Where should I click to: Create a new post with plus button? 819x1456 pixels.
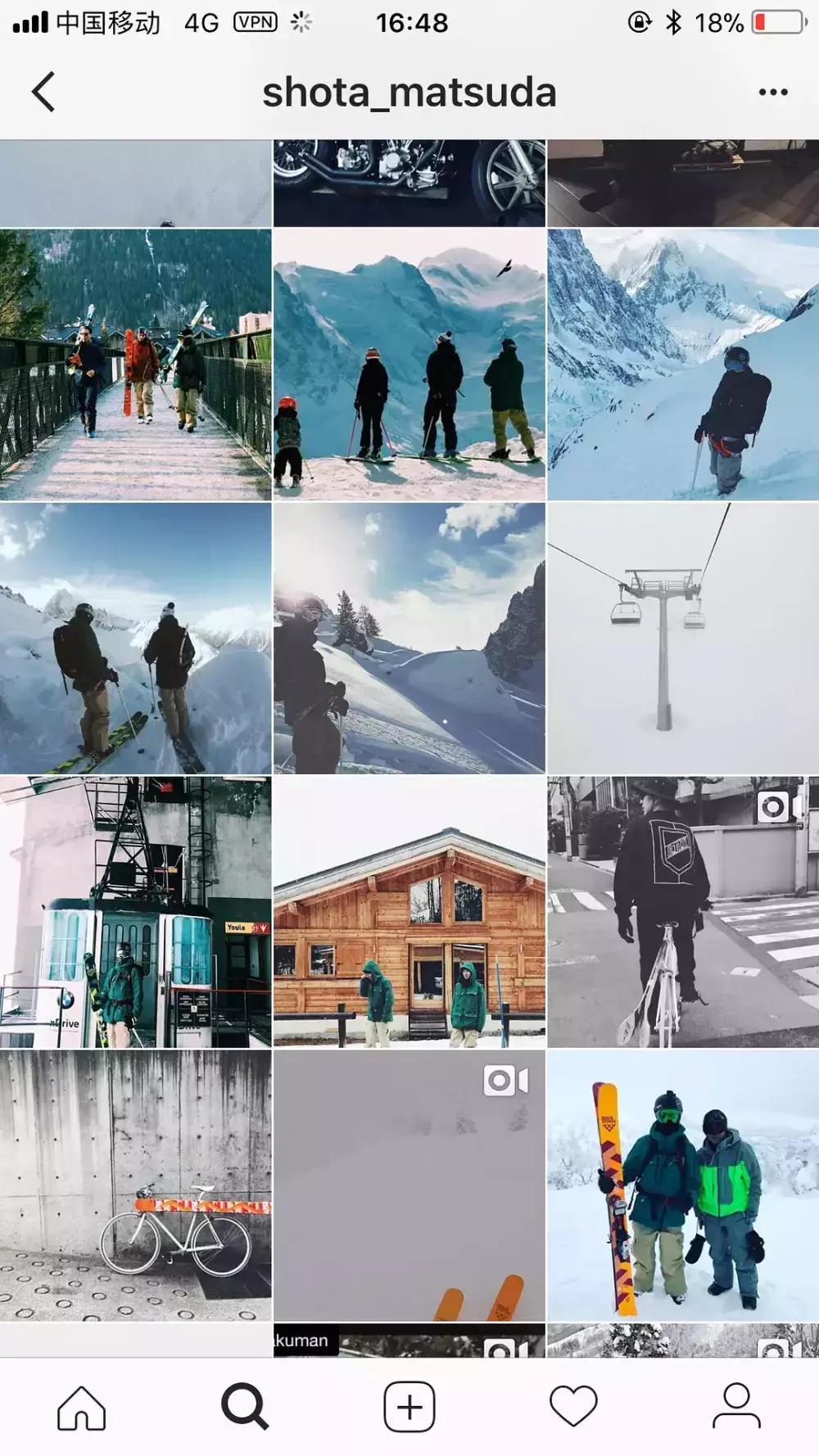(x=409, y=1406)
